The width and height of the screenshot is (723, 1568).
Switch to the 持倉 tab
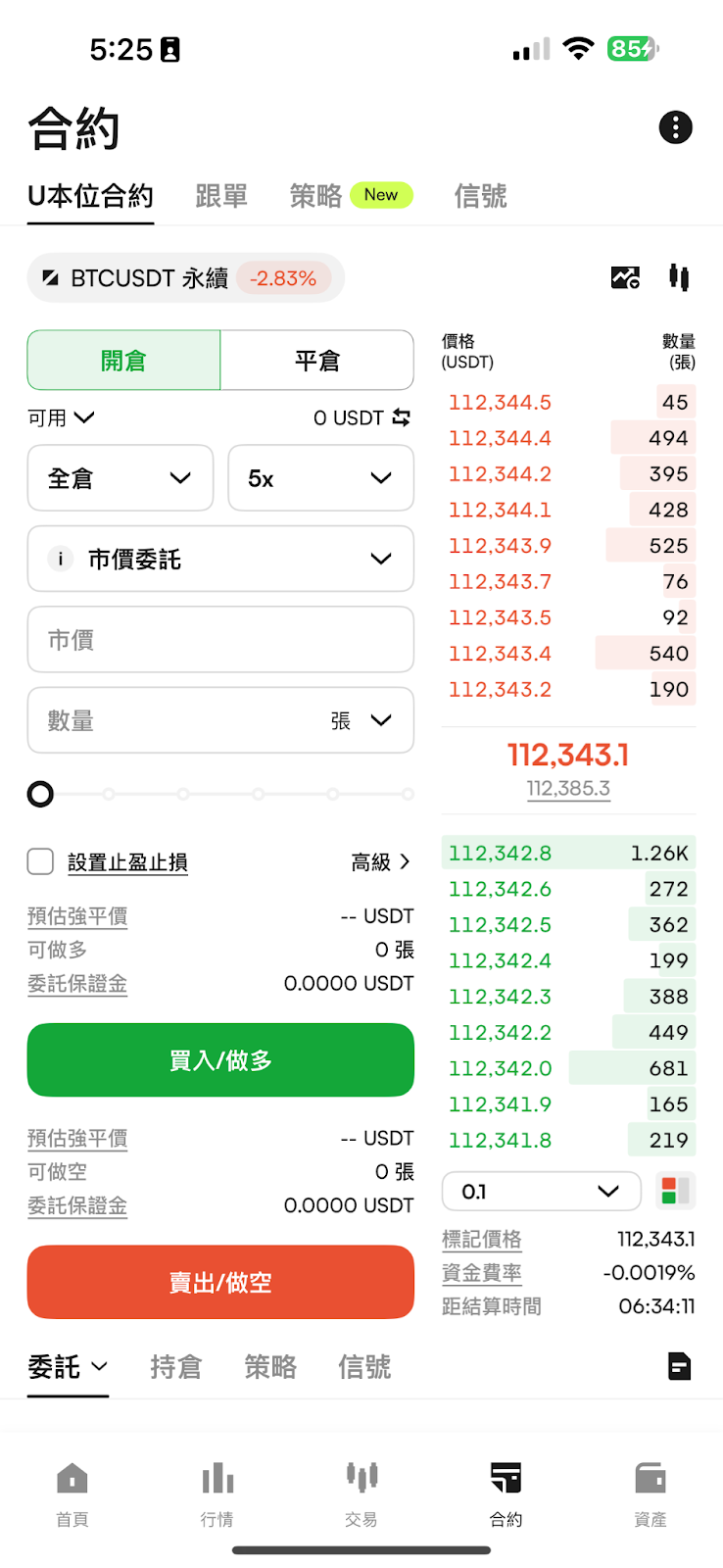(176, 1366)
